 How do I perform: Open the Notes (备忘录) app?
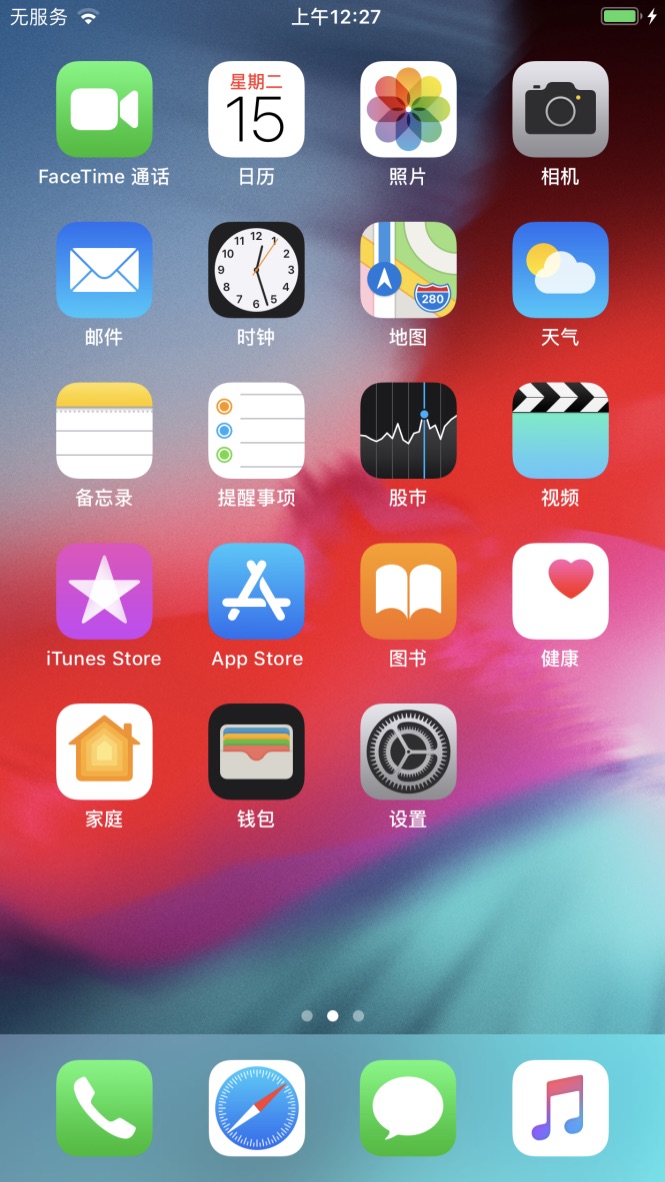(104, 431)
